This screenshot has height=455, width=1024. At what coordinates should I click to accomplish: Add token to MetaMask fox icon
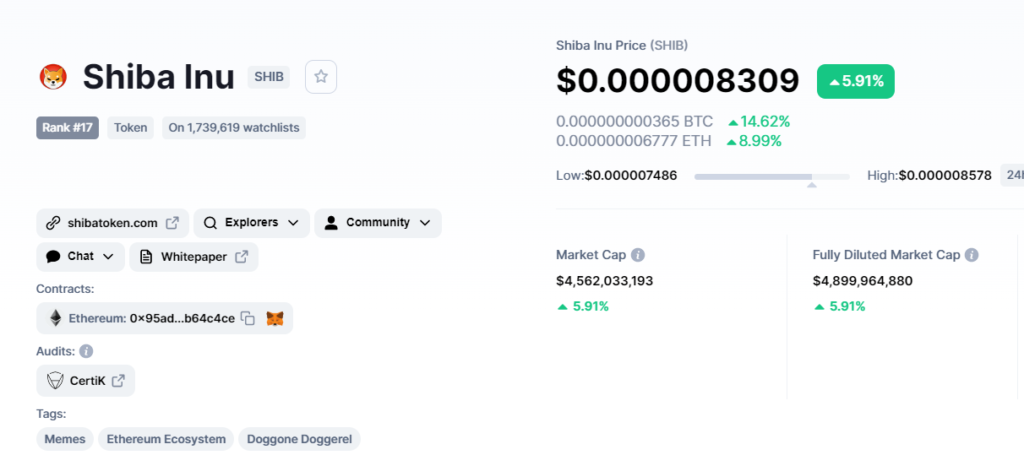(x=274, y=318)
